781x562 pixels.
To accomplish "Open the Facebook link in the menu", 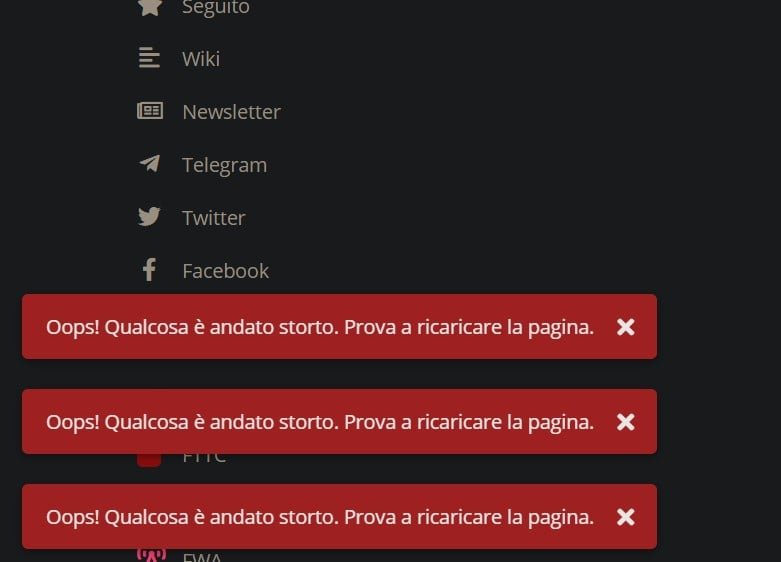I will 224,271.
